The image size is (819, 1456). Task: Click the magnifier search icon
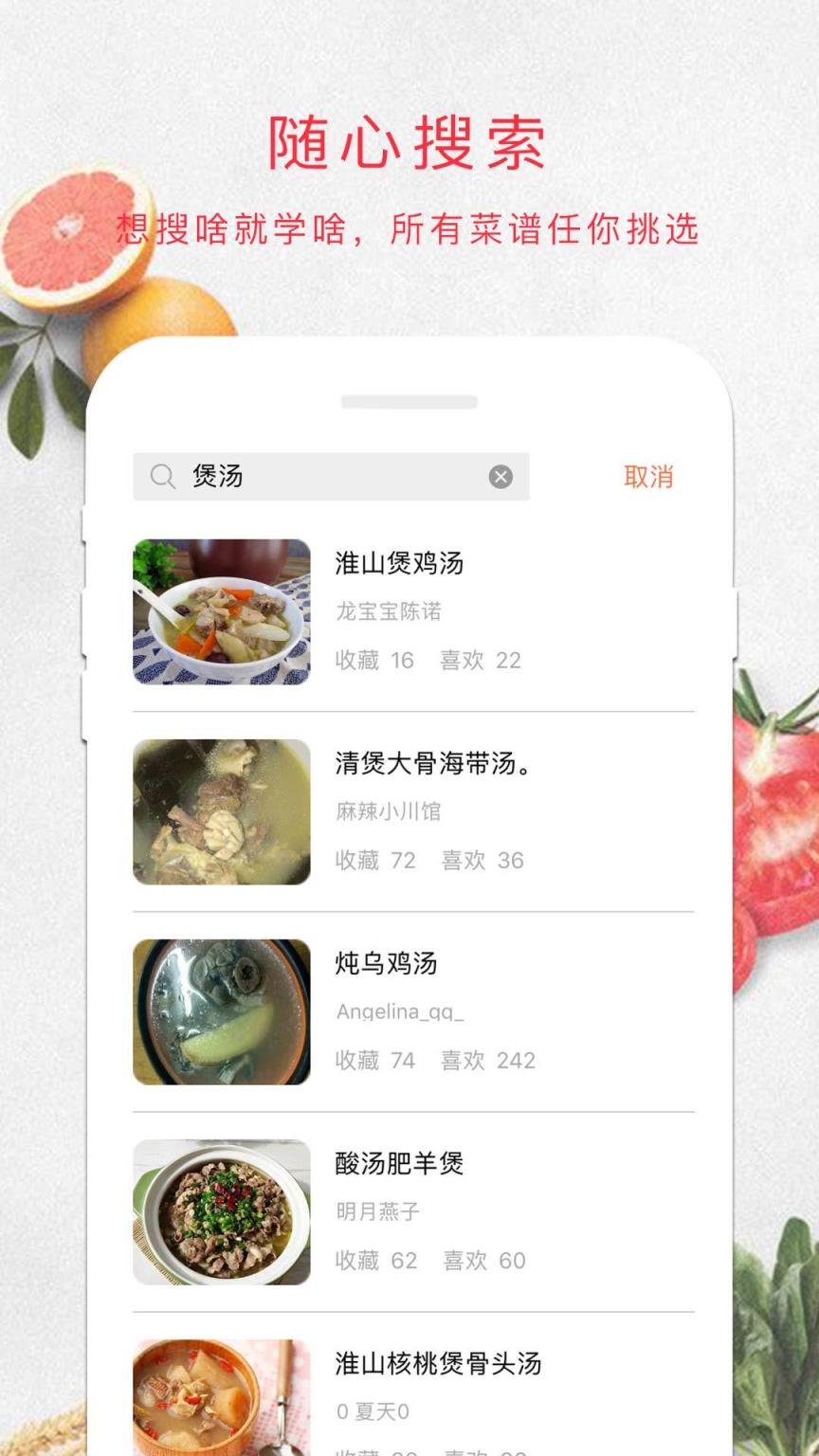[161, 477]
